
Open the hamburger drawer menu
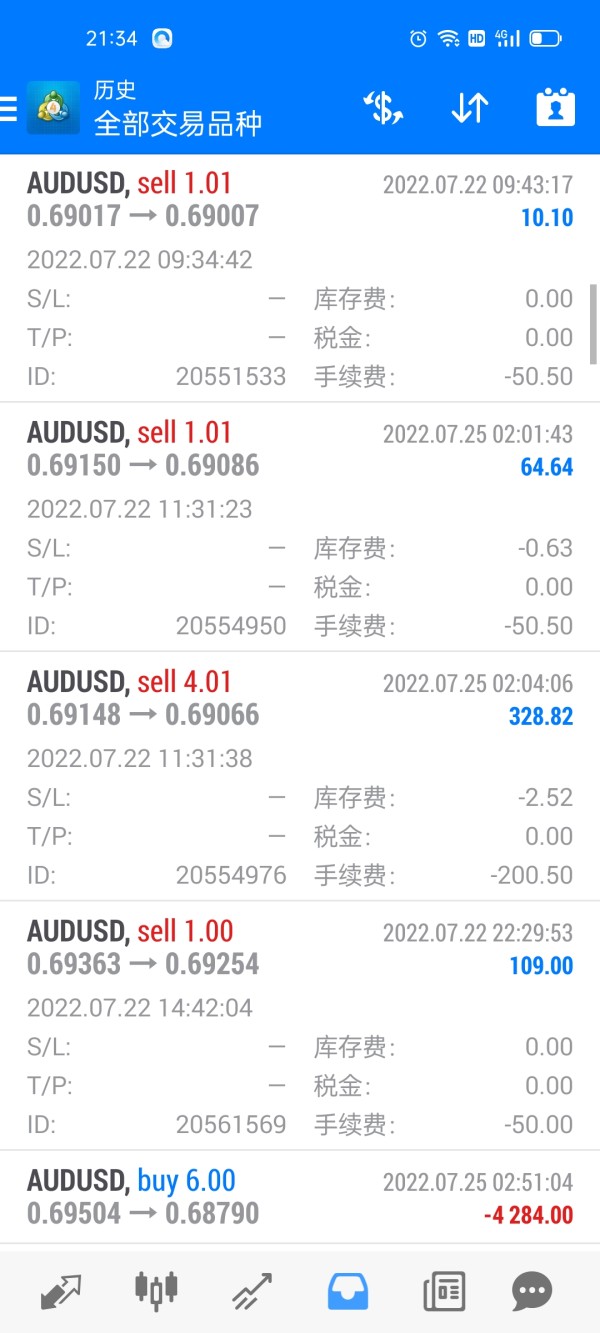8,108
